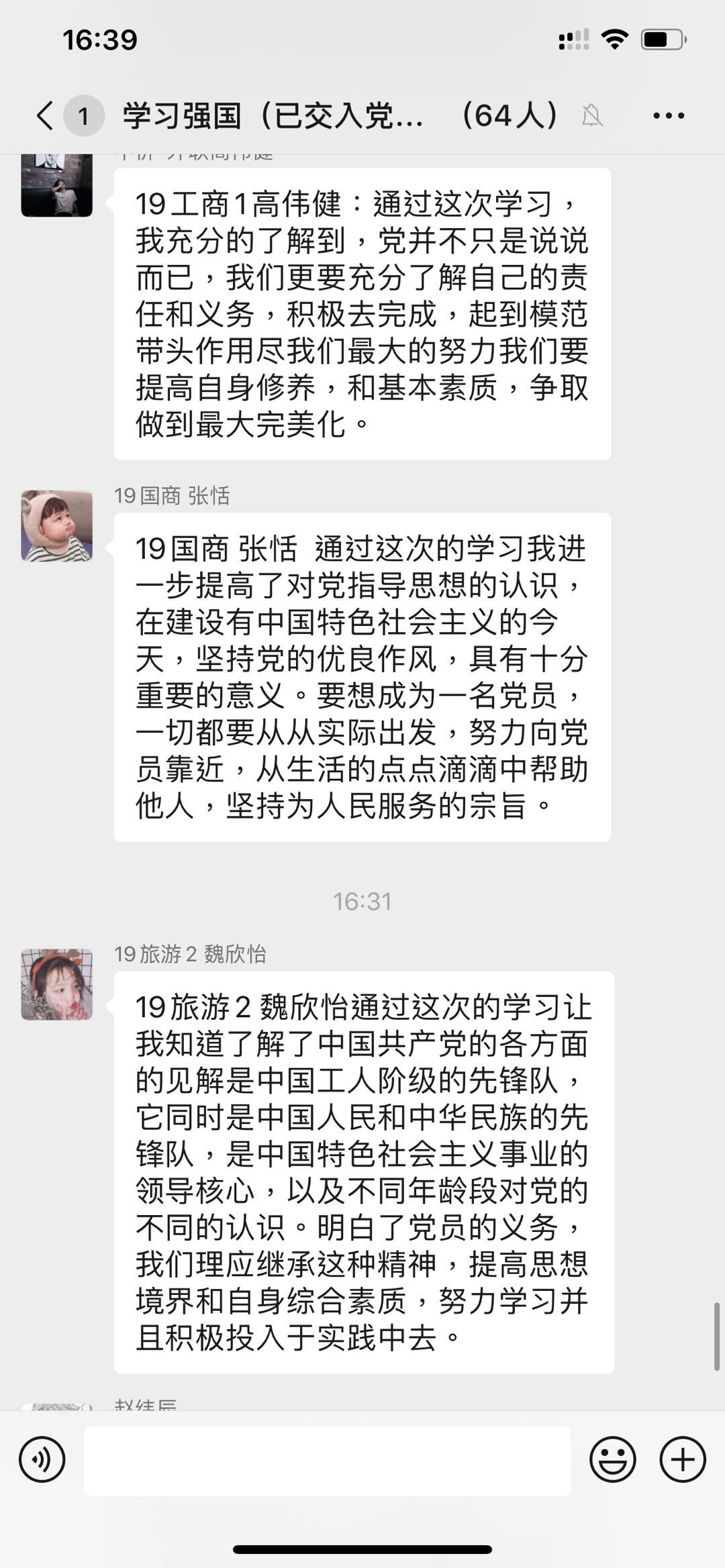Image resolution: width=725 pixels, height=1568 pixels.
Task: Open 高伟健's avatar profile
Action: tap(57, 185)
